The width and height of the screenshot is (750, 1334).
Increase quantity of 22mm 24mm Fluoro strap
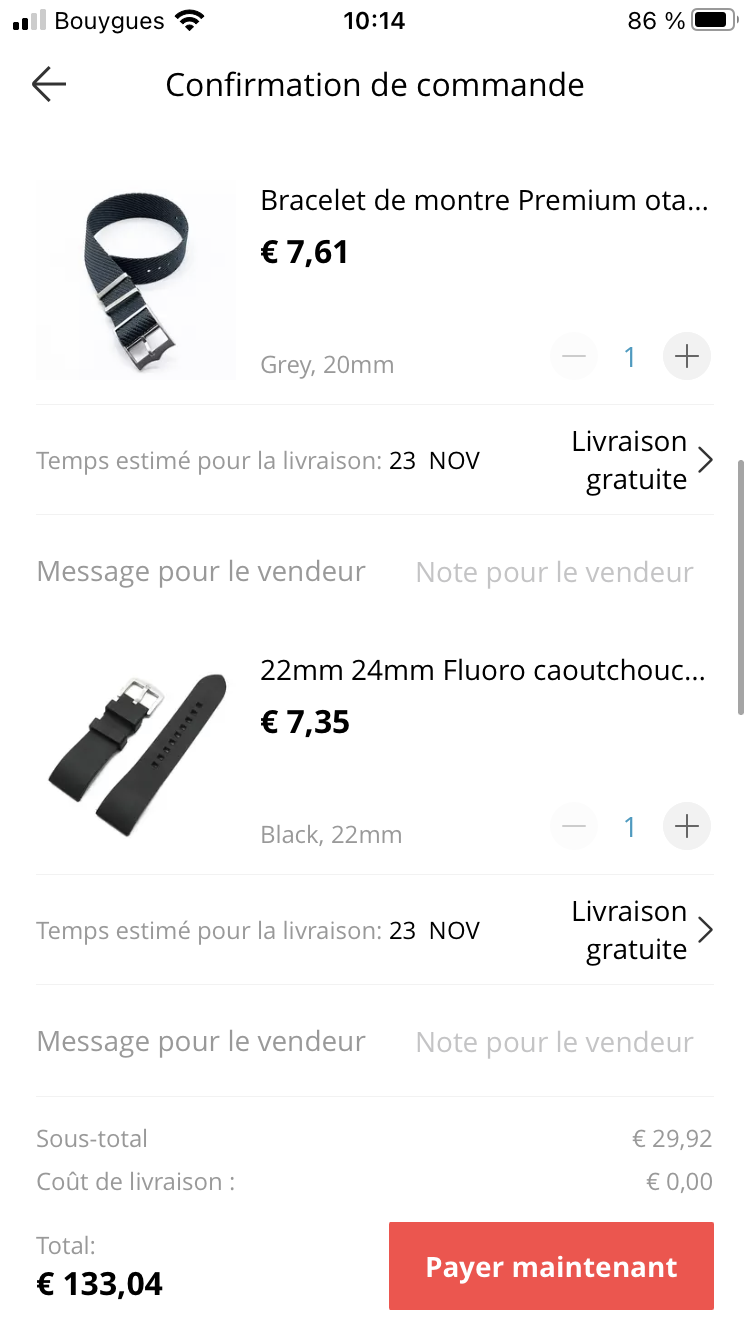(686, 827)
